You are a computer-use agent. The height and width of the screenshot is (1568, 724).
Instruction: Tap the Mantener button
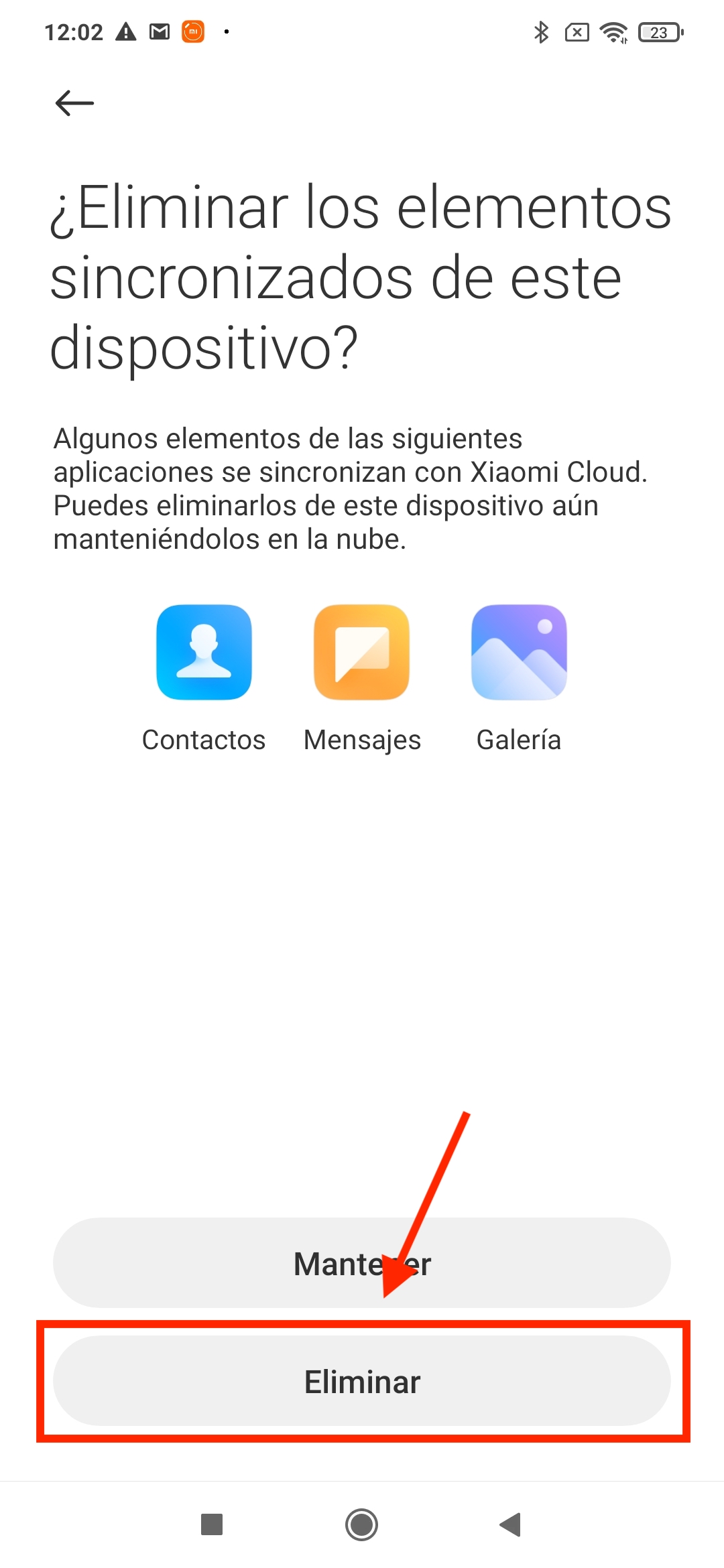pos(362,1262)
